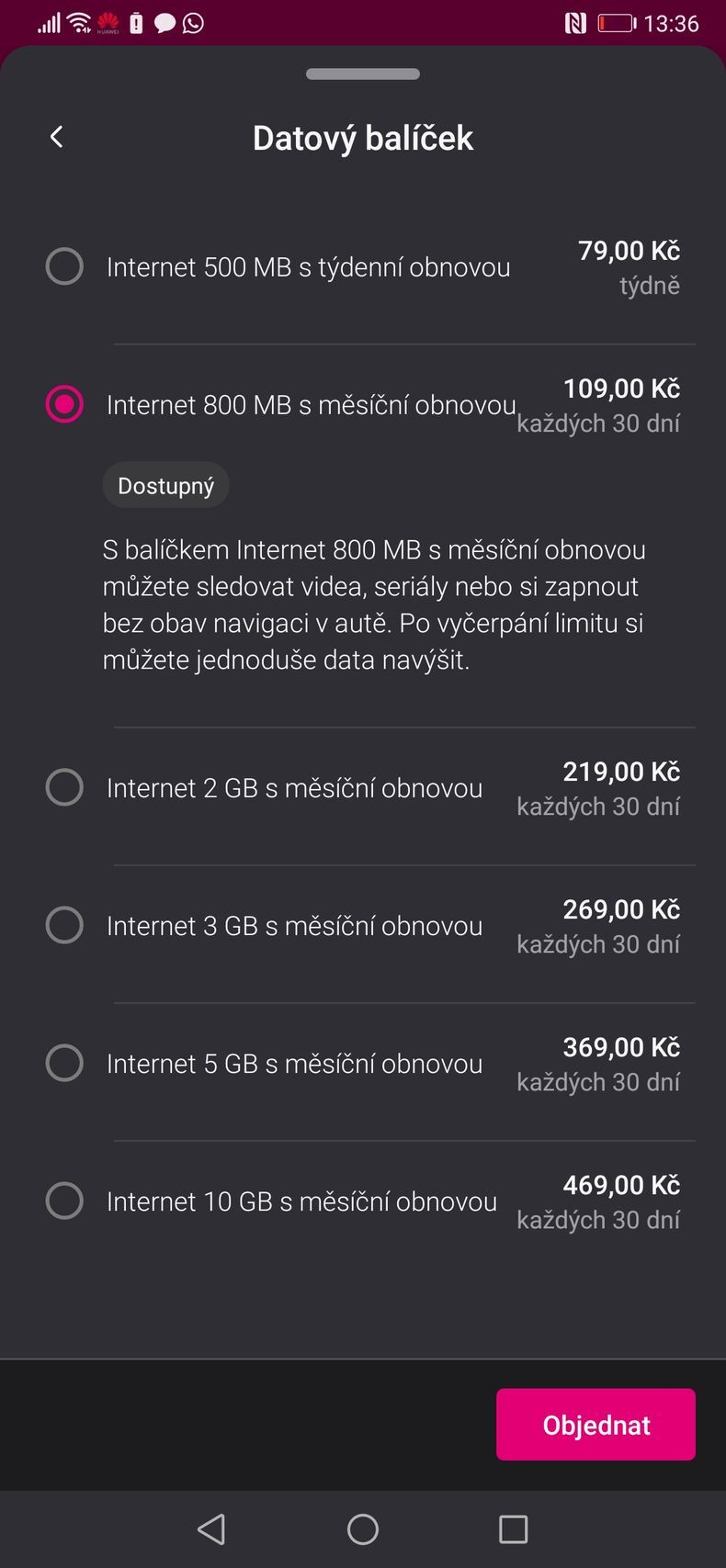Screen dimensions: 726x1568
Task: Tap the Dostupný availability badge
Action: pyautogui.click(x=165, y=484)
